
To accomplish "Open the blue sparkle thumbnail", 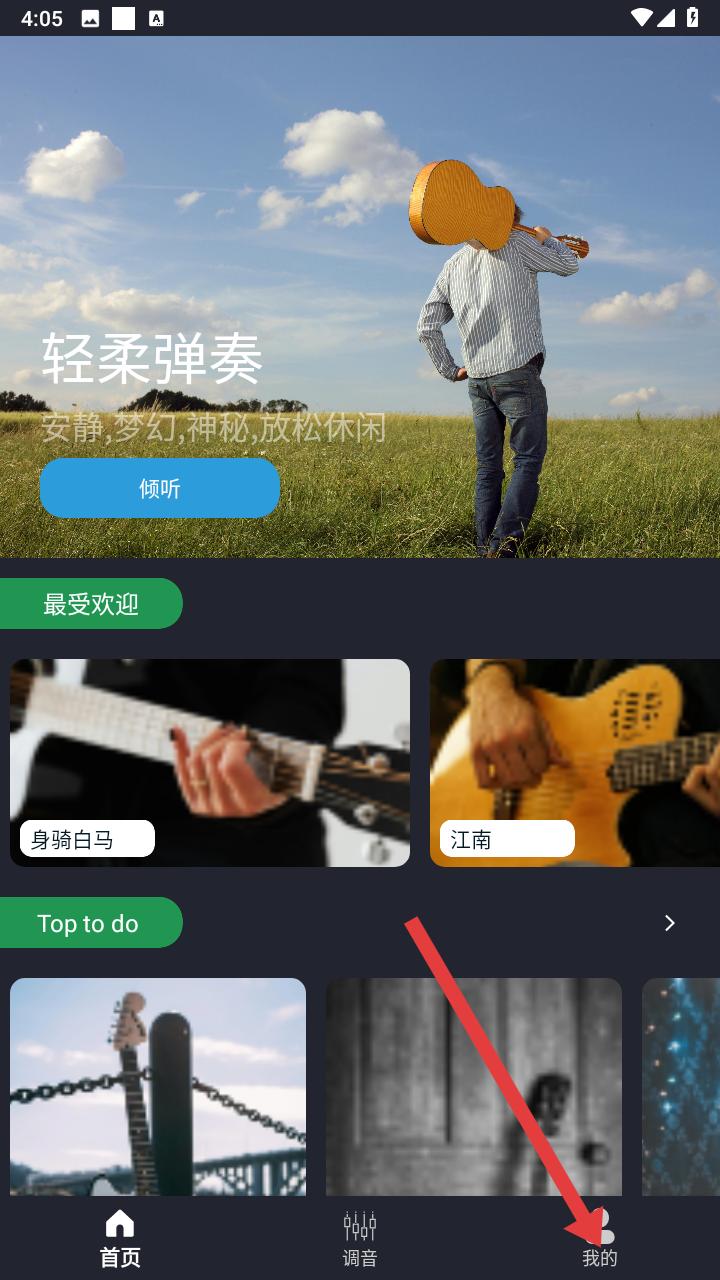I will point(681,1086).
